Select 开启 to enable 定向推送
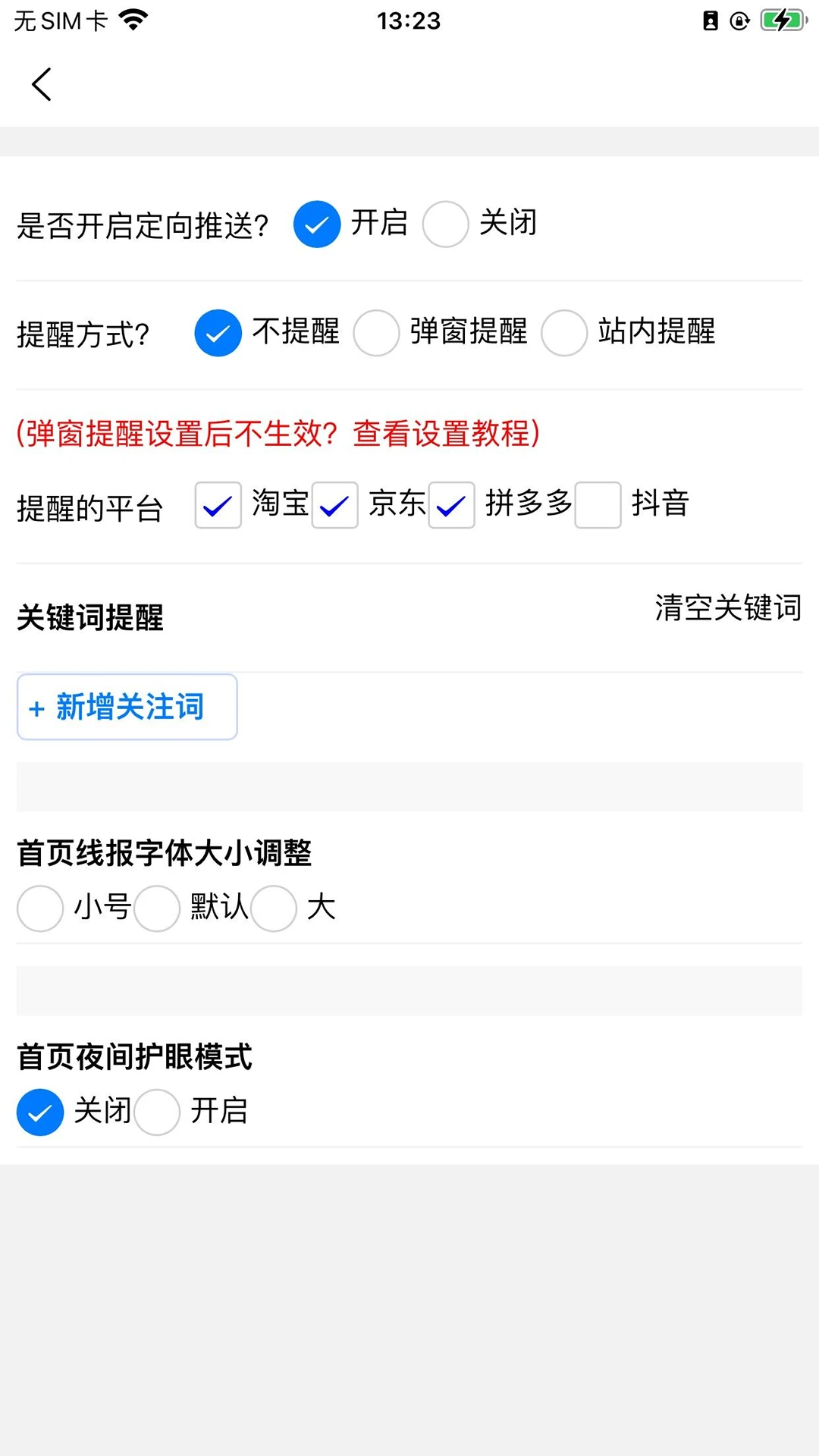This screenshot has height=1456, width=819. click(x=317, y=224)
